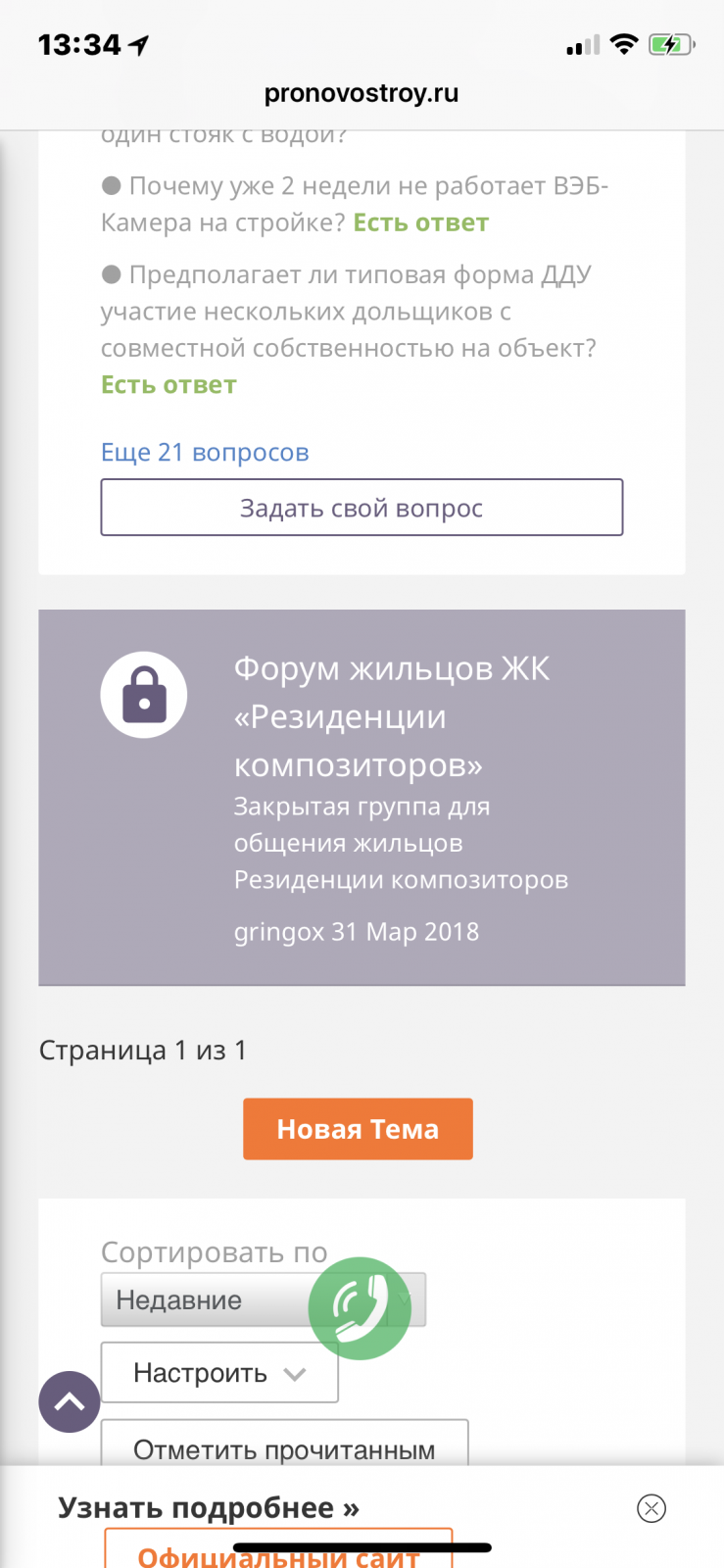This screenshot has width=724, height=1568.
Task: Create a topic with 'Новая Тема'
Action: click(358, 1129)
